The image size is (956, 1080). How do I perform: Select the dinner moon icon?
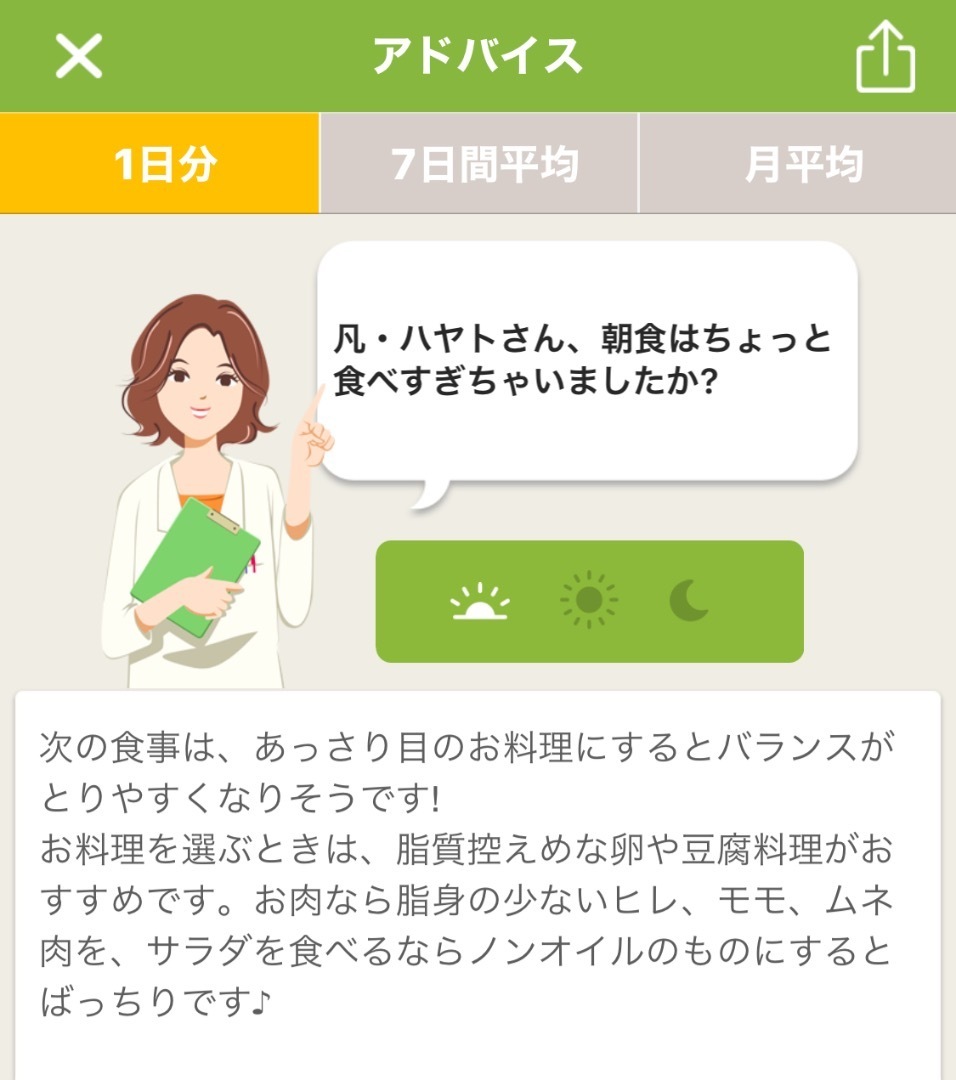(x=689, y=601)
